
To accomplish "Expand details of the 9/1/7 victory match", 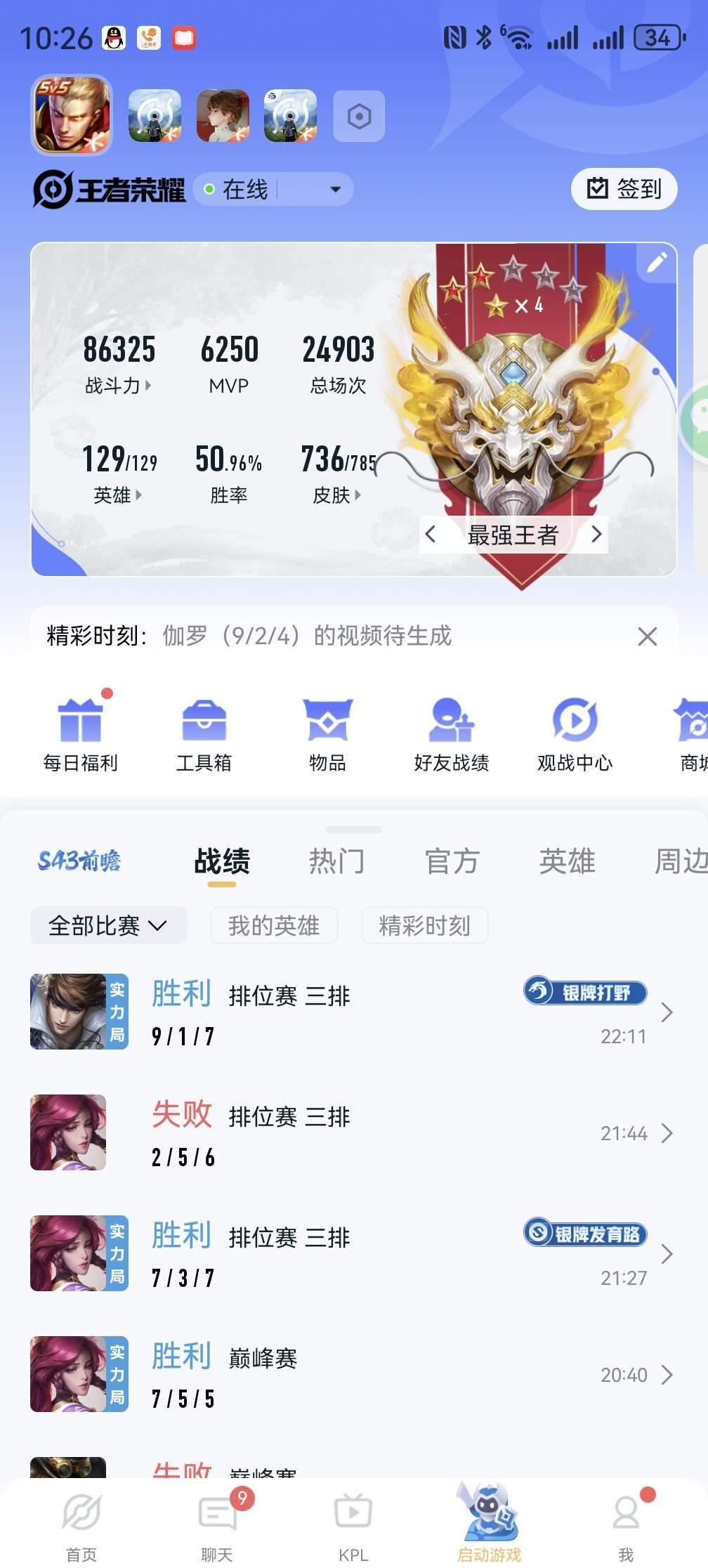I will (x=665, y=1012).
